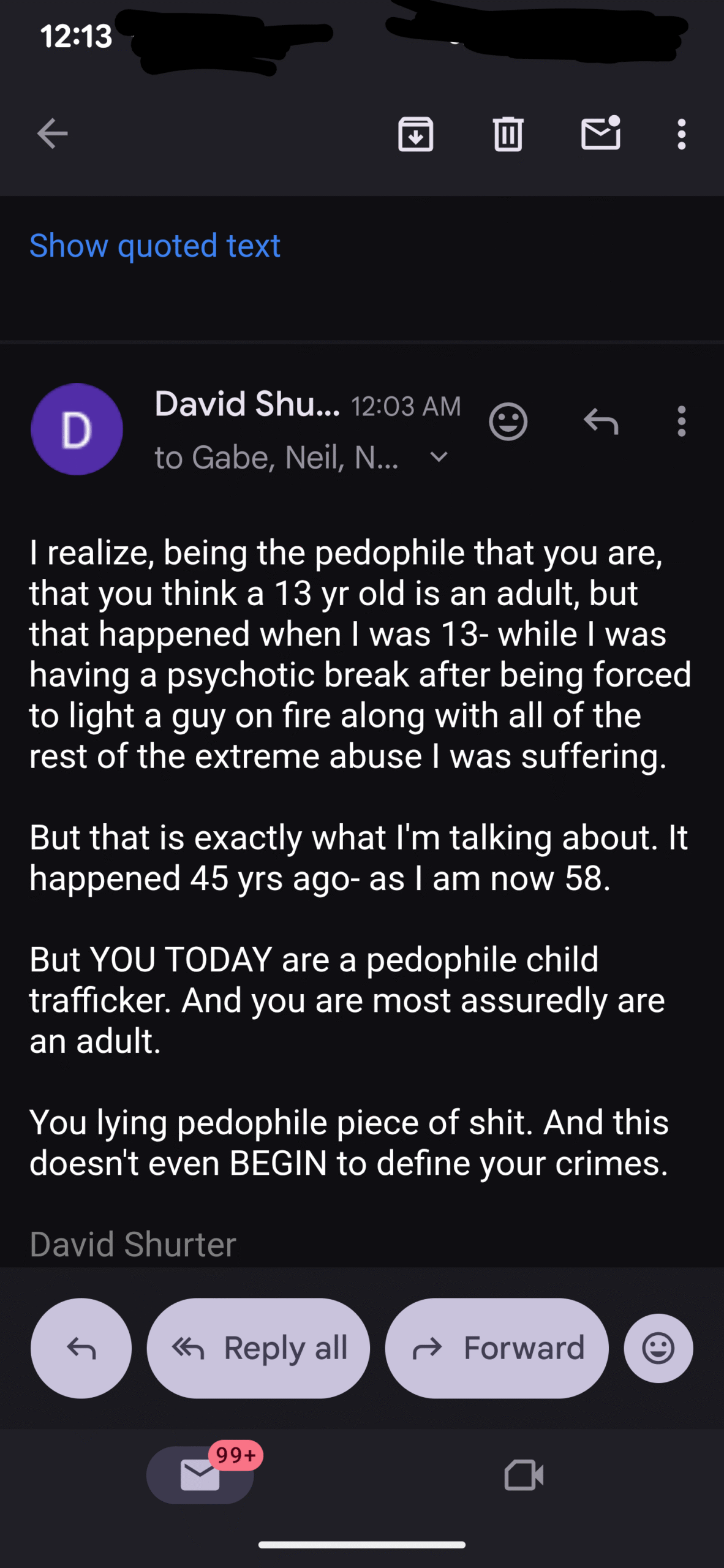Show quoted text
The image size is (724, 1568).
click(x=155, y=246)
